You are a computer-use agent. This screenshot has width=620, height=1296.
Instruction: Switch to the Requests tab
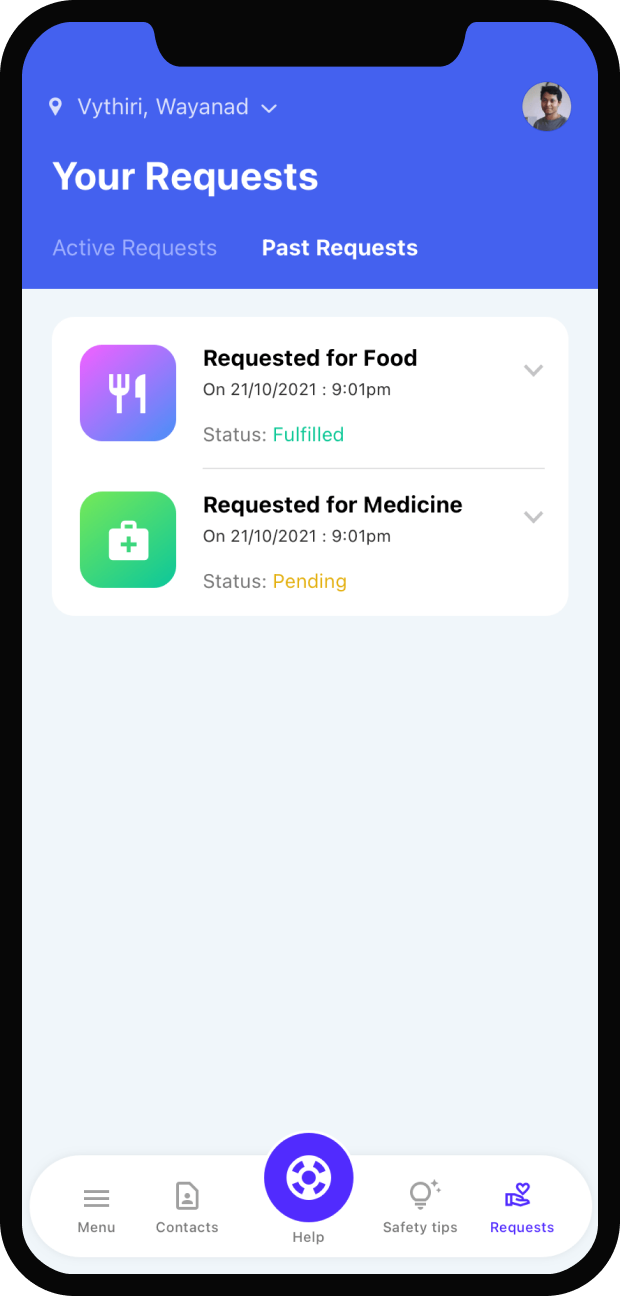tap(522, 1207)
